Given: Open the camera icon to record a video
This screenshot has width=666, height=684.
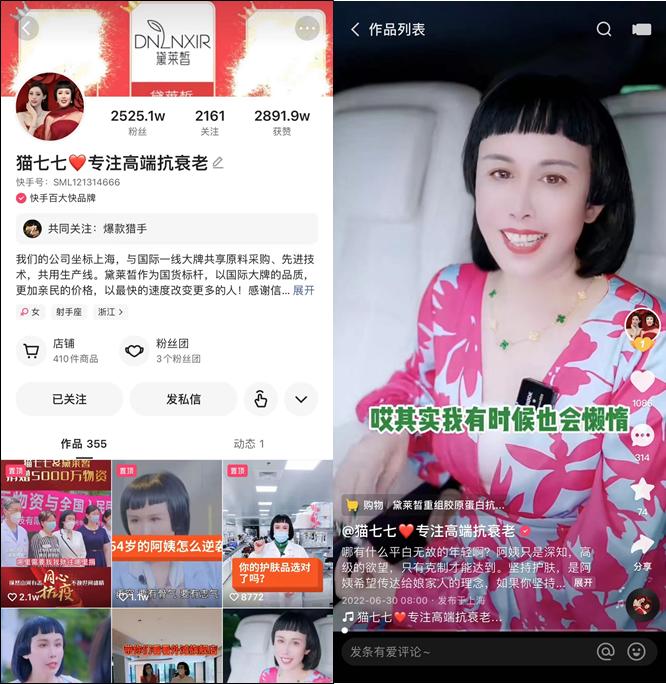Looking at the screenshot, I should coord(641,29).
